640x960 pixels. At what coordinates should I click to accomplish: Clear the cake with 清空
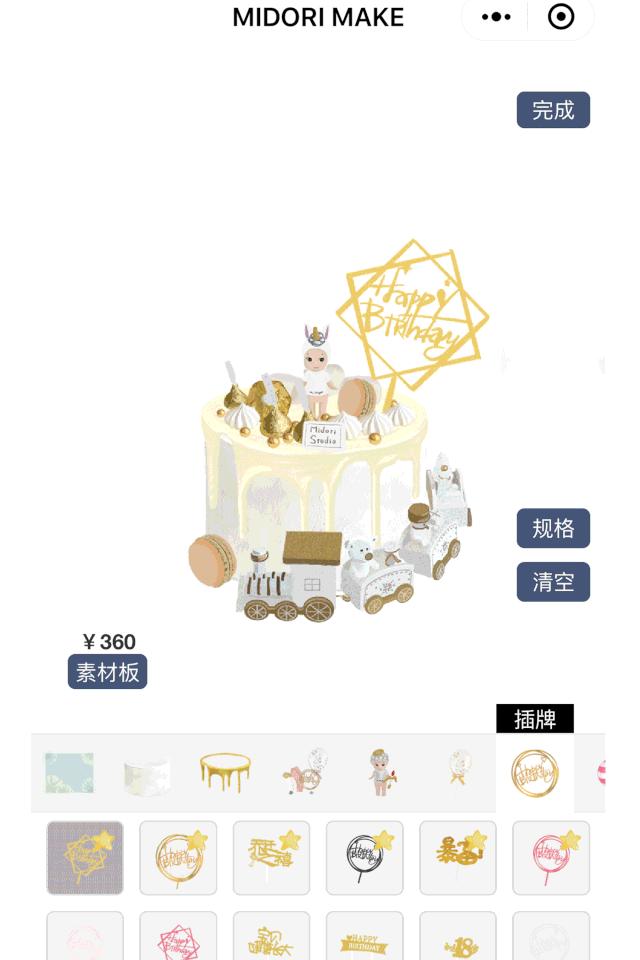click(x=553, y=582)
